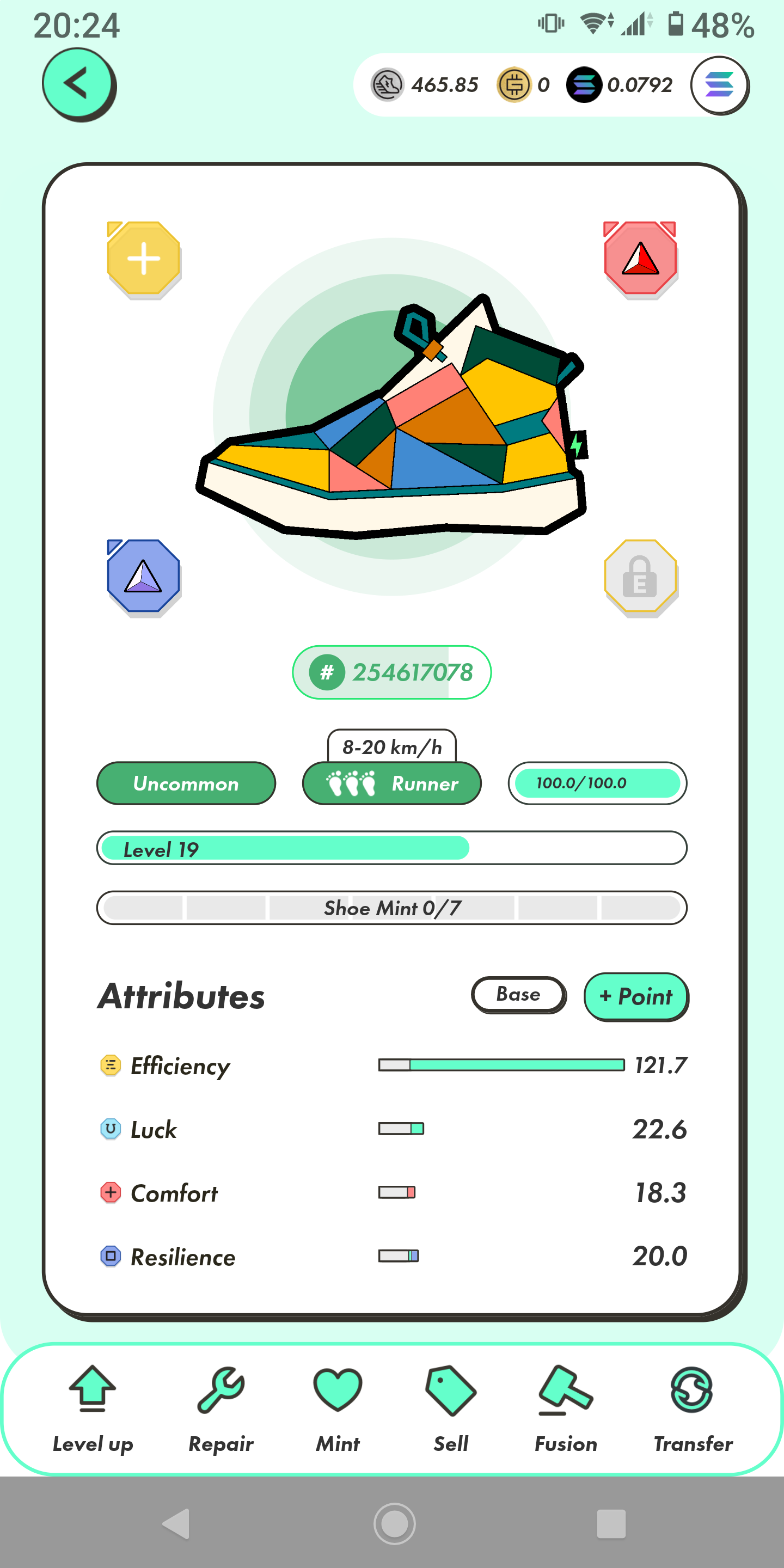Tap the yellow plus gem socket
The image size is (784, 1568).
point(144,259)
